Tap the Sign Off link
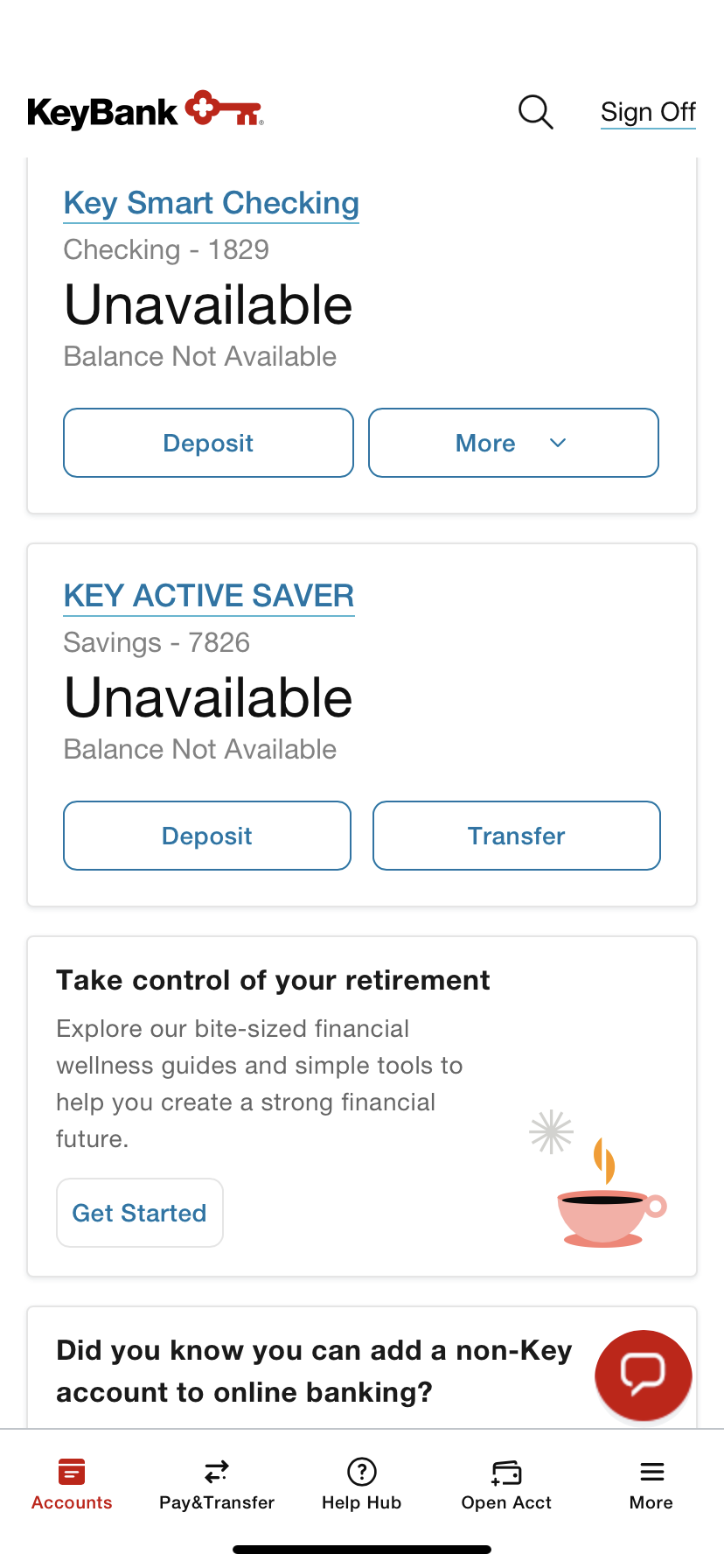Viewport: 724px width, 1568px height. [648, 112]
